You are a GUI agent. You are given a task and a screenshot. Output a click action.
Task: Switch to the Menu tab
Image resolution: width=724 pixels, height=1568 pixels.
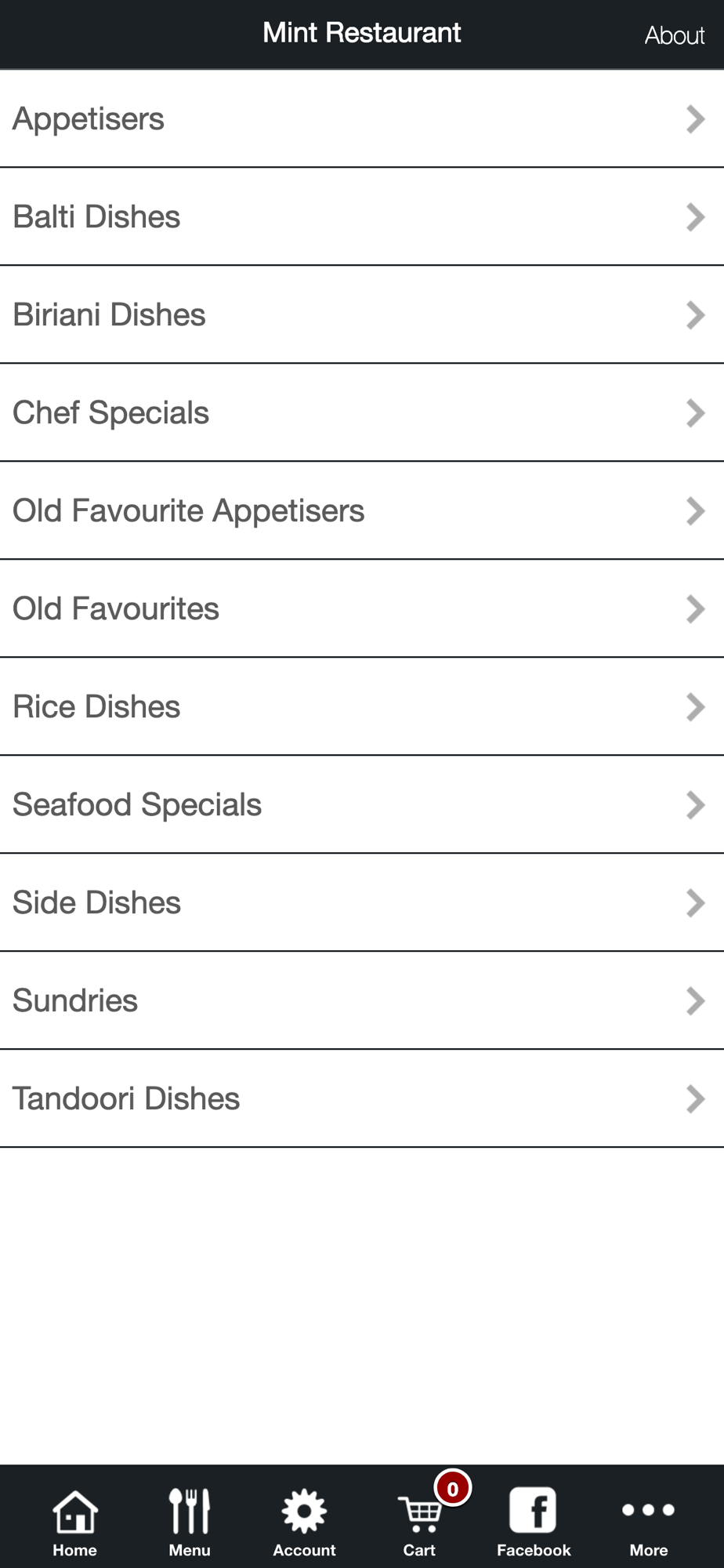190,1522
